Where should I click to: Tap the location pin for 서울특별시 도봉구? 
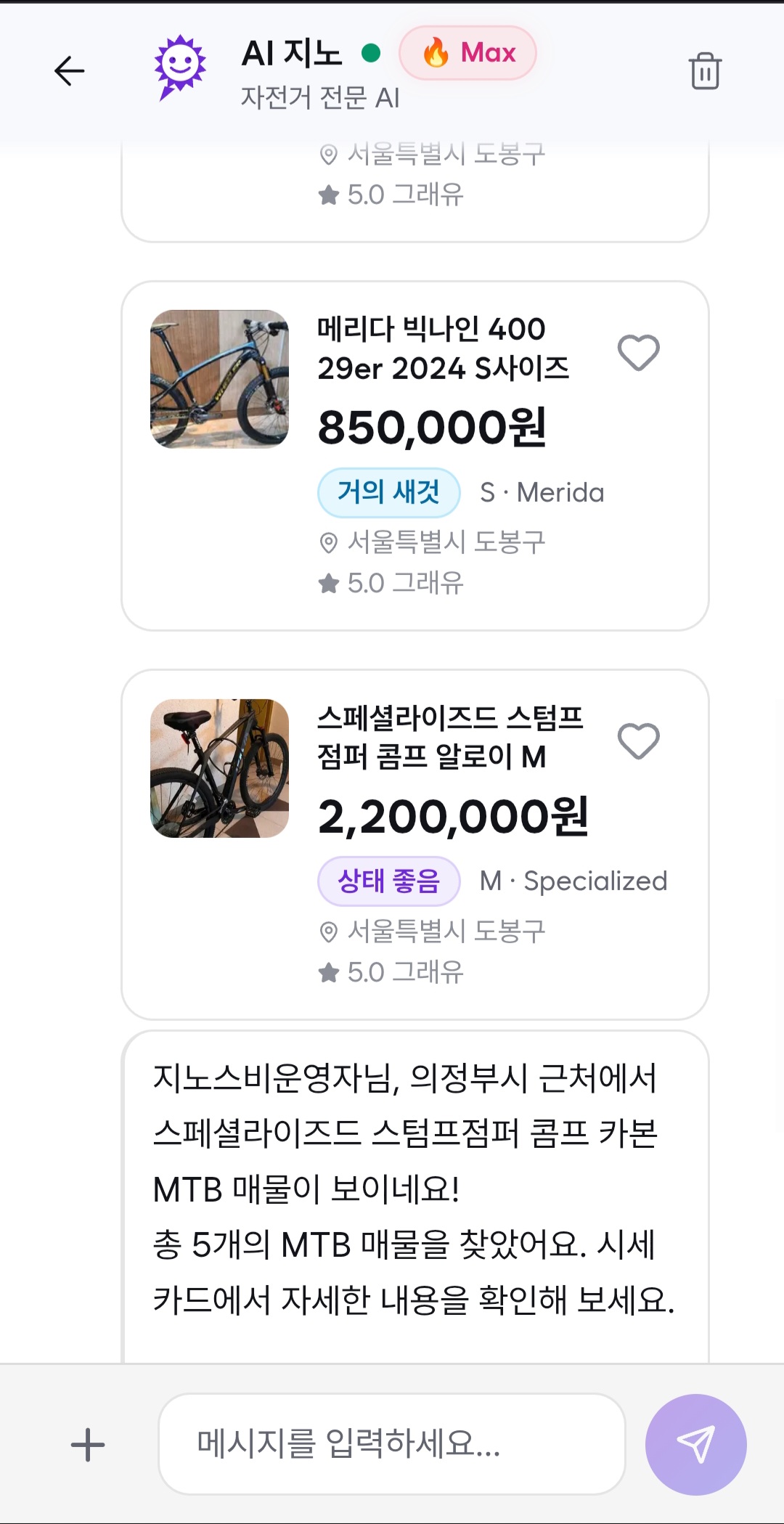click(x=330, y=541)
